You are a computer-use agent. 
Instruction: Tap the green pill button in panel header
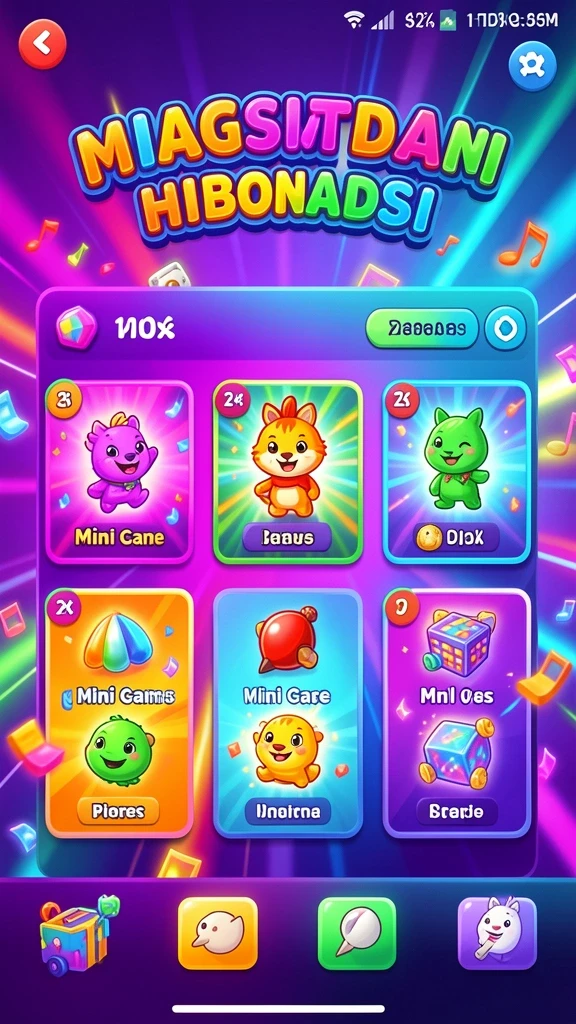tap(422, 328)
